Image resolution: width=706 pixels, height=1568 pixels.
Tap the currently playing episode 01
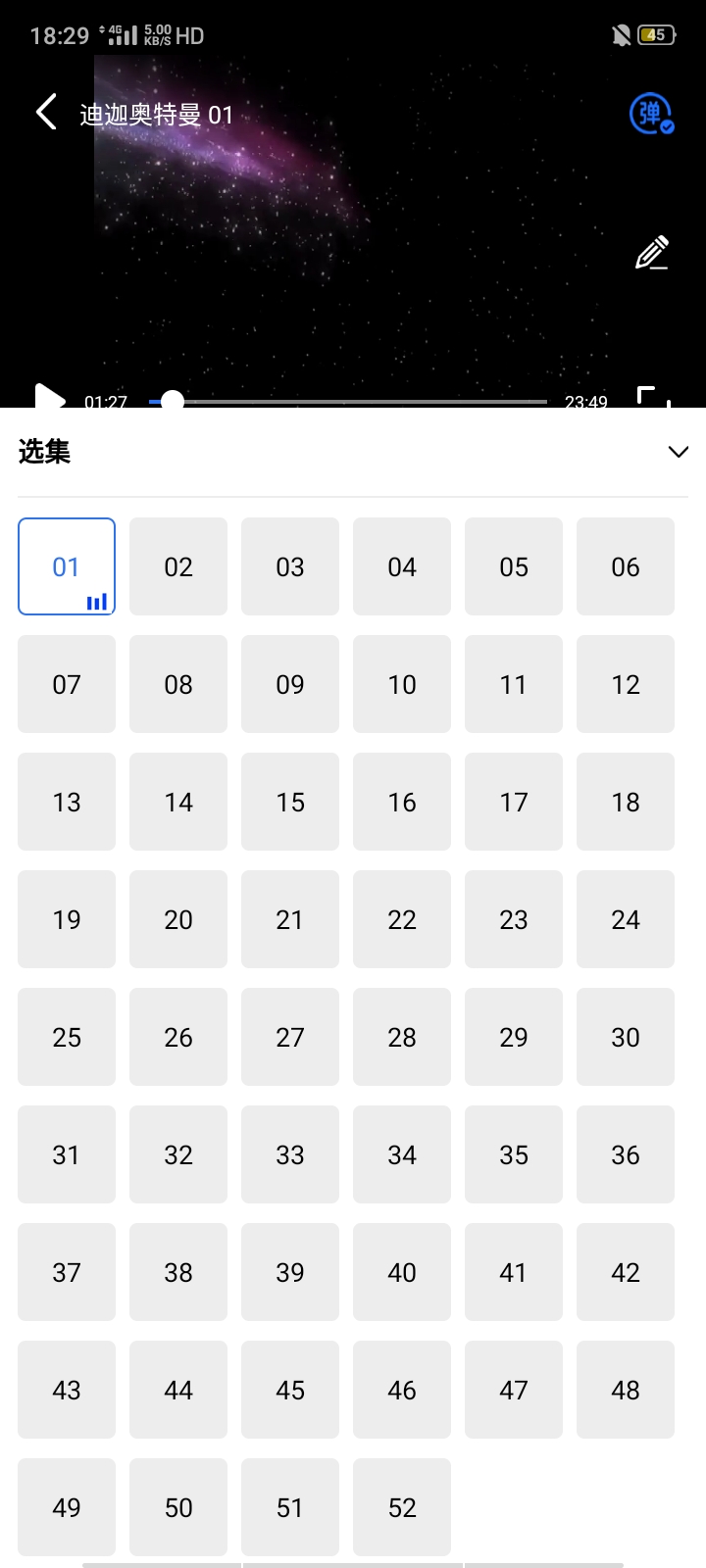(67, 566)
